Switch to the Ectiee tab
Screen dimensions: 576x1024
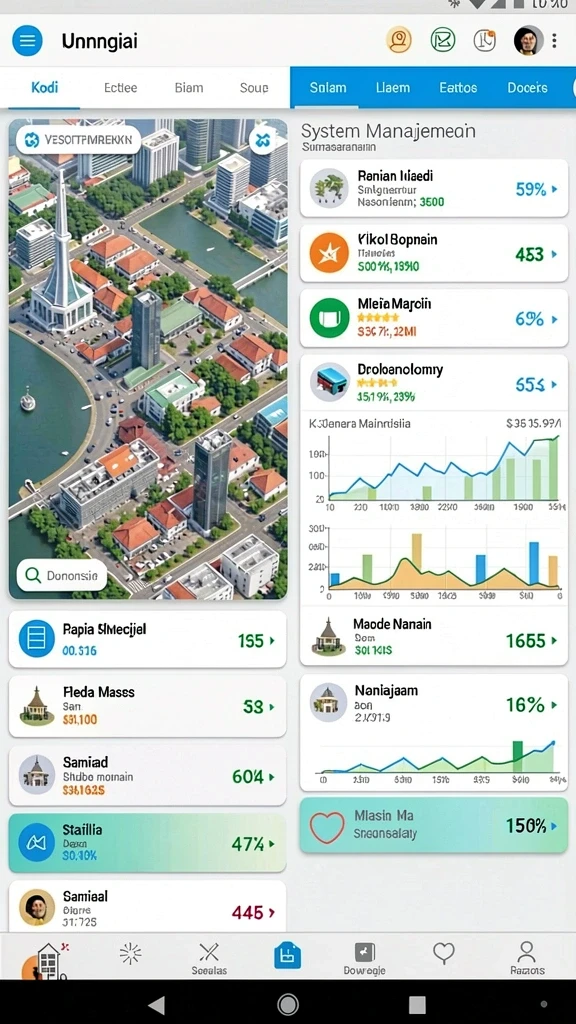(121, 88)
